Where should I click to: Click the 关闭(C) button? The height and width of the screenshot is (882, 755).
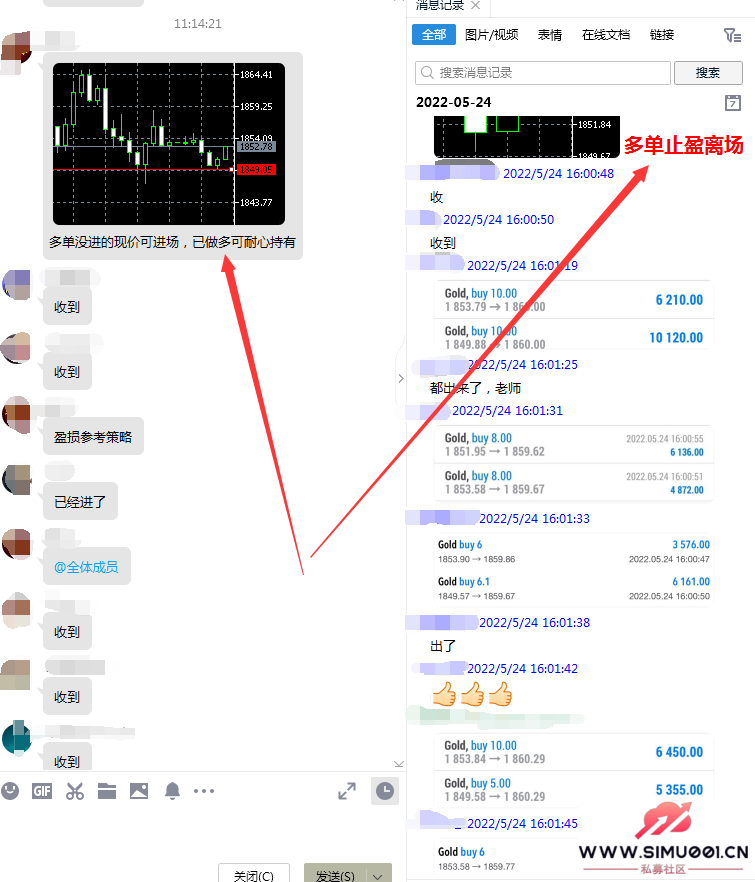[x=253, y=875]
